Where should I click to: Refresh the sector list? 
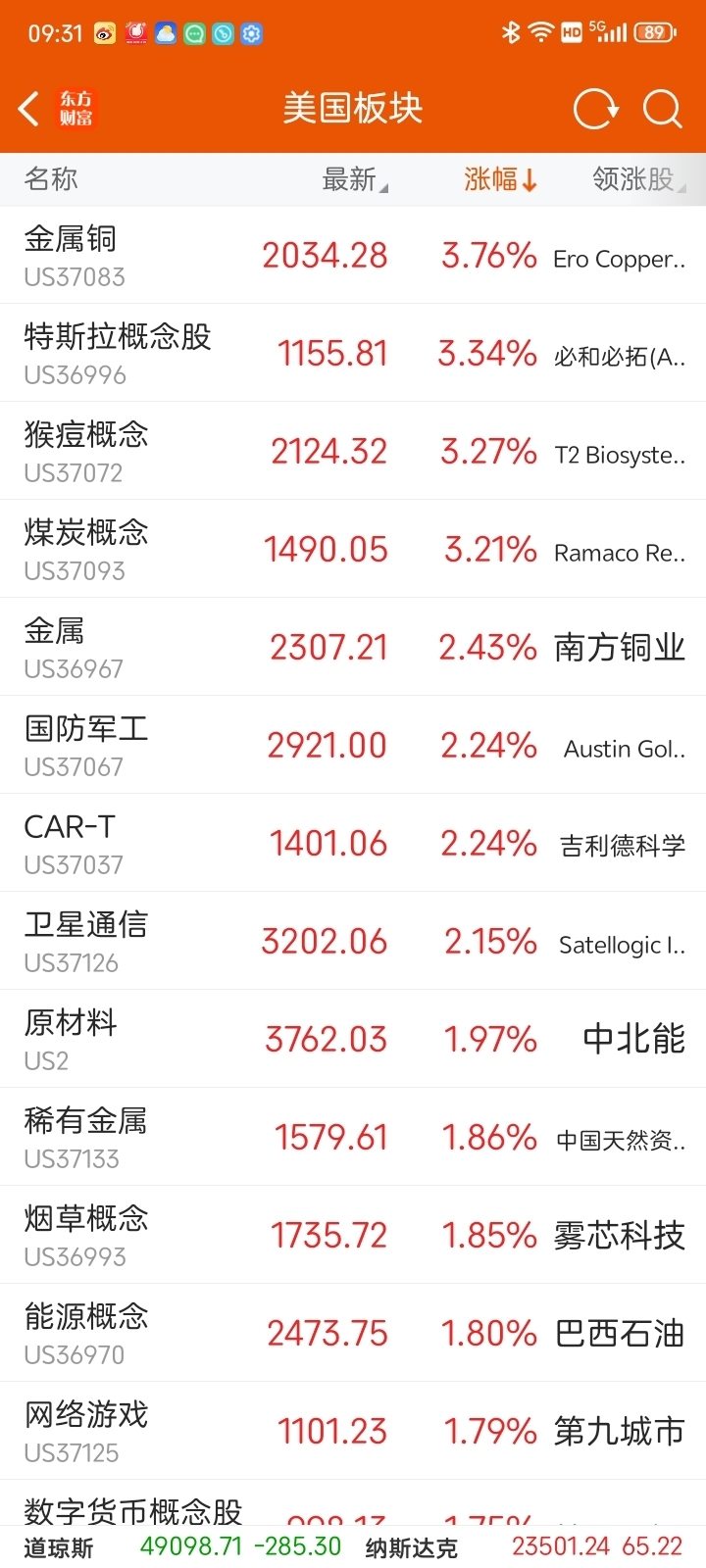pos(595,108)
